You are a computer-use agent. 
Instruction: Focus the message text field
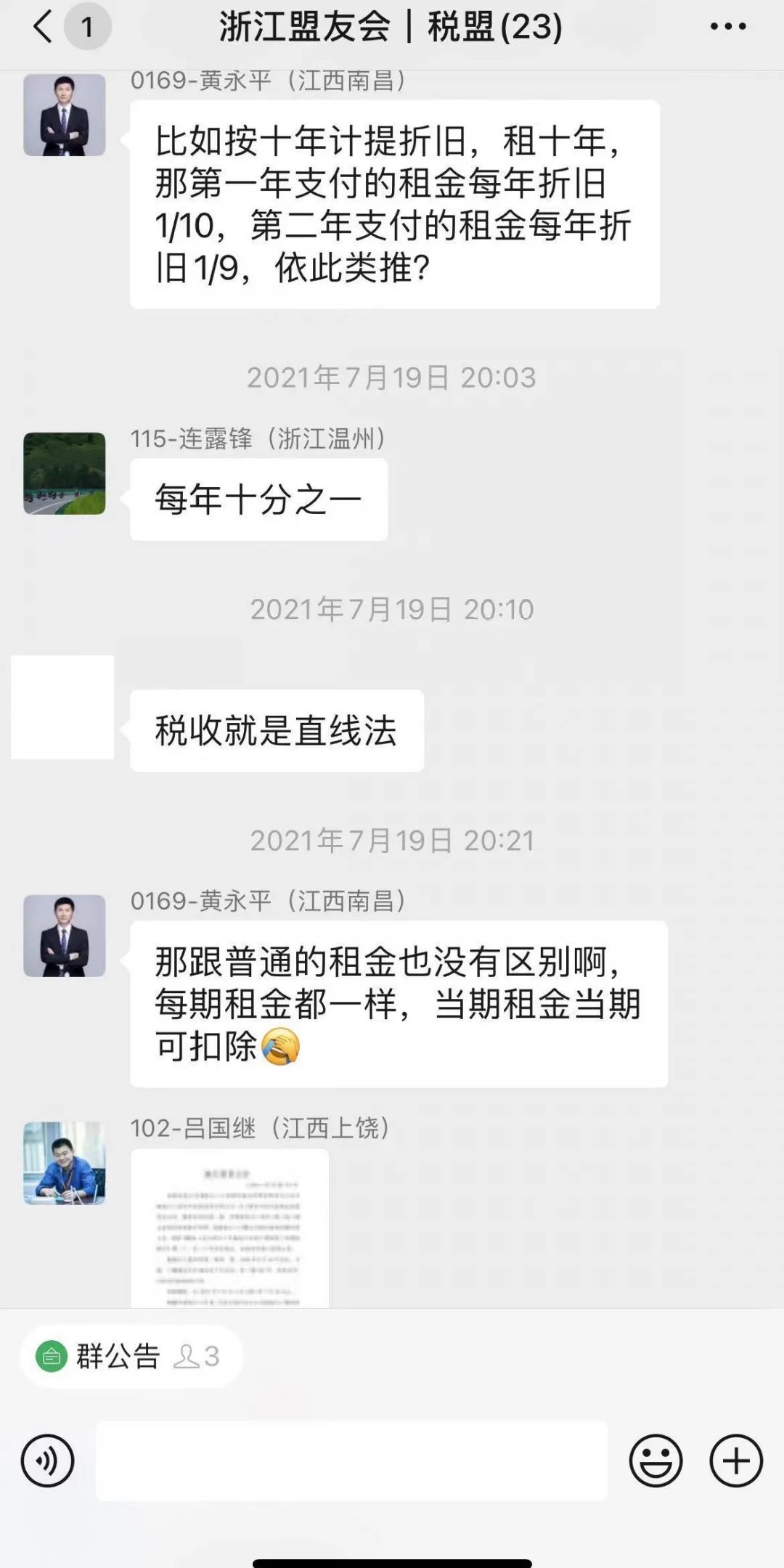click(351, 1461)
